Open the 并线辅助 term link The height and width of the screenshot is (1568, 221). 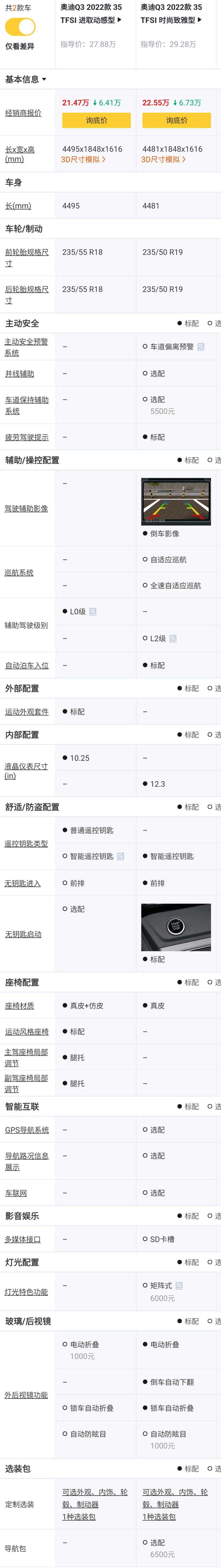click(19, 374)
